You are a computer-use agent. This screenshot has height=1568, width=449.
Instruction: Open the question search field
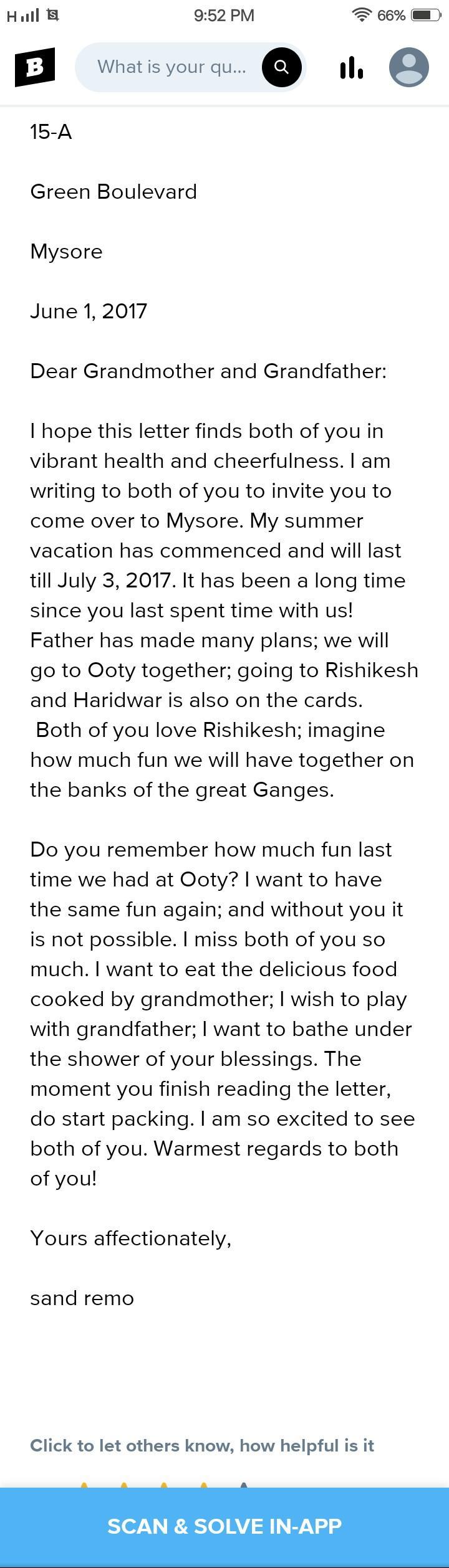coord(171,67)
